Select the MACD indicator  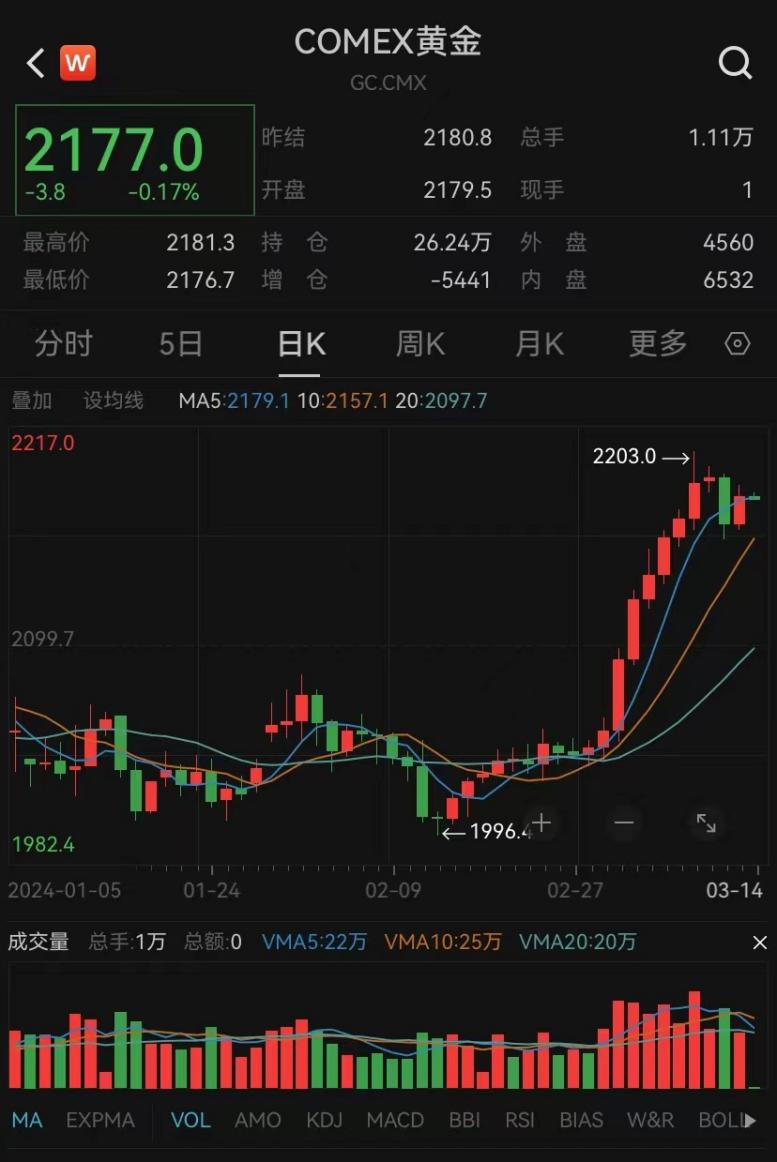(395, 1120)
